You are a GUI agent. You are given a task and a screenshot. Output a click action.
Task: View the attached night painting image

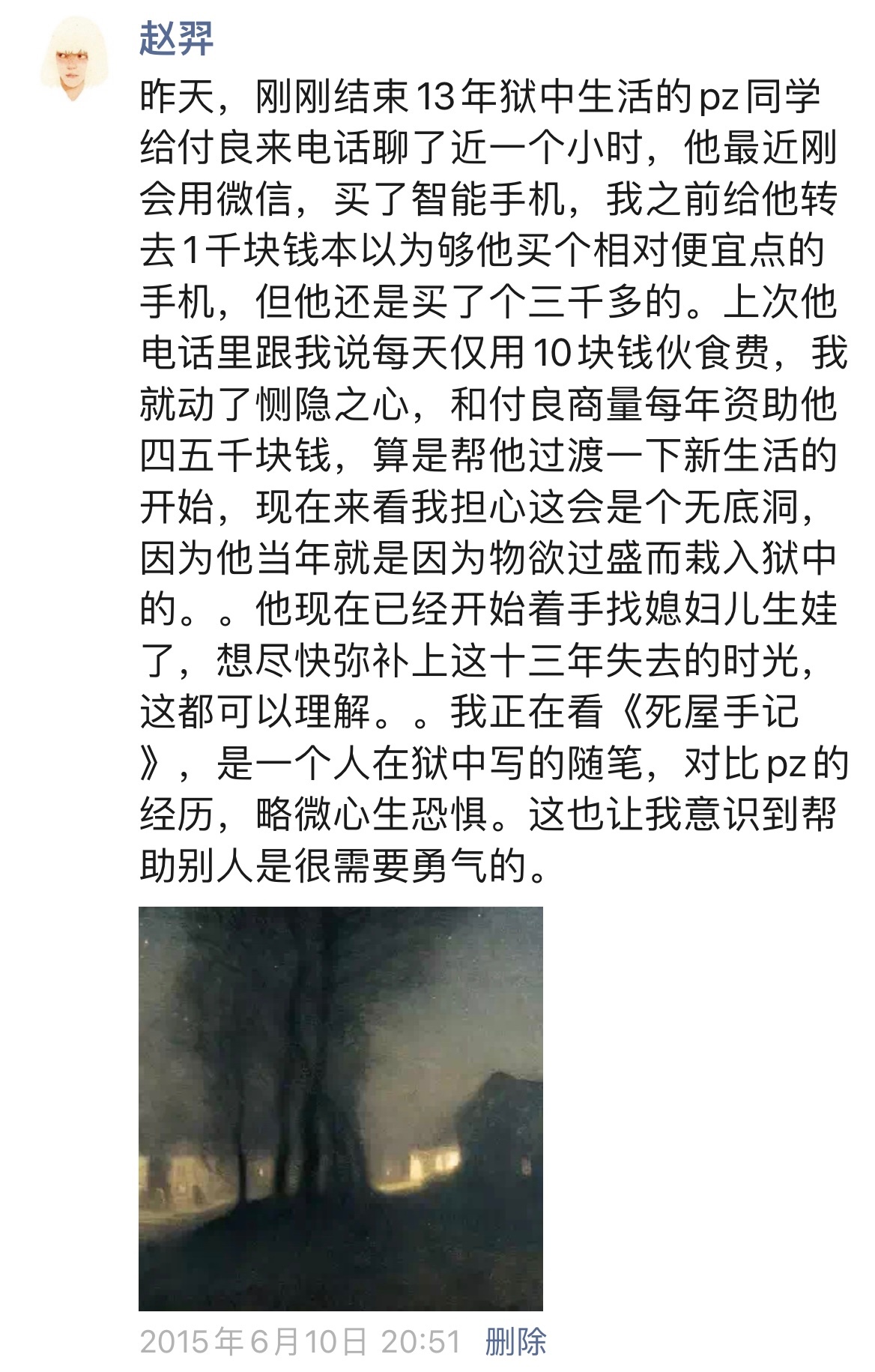[x=341, y=1108]
